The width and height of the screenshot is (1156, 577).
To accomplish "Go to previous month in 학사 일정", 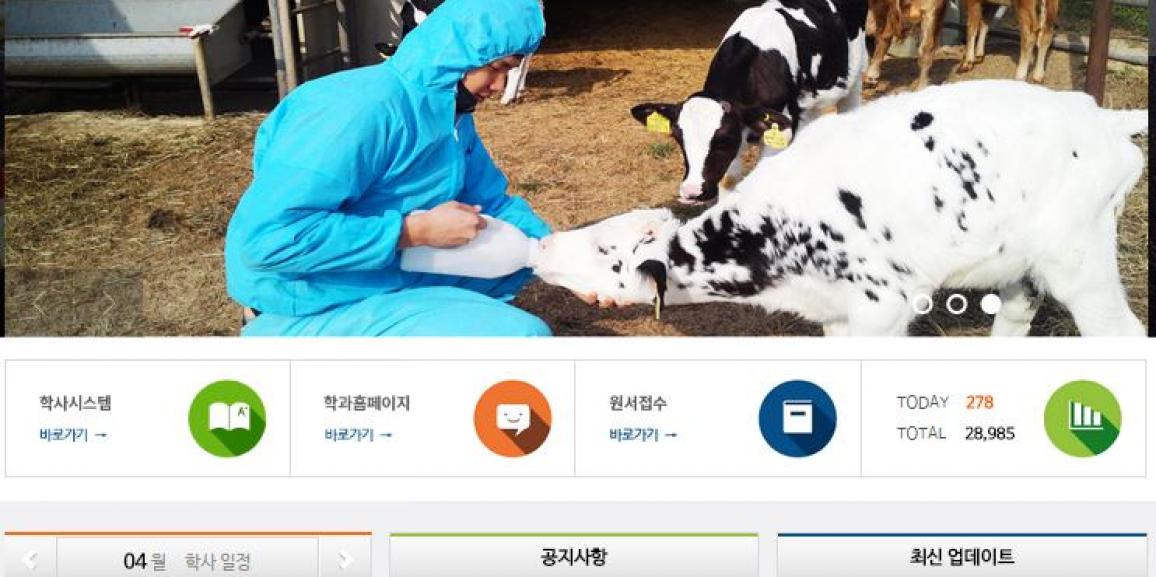I will pyautogui.click(x=30, y=560).
